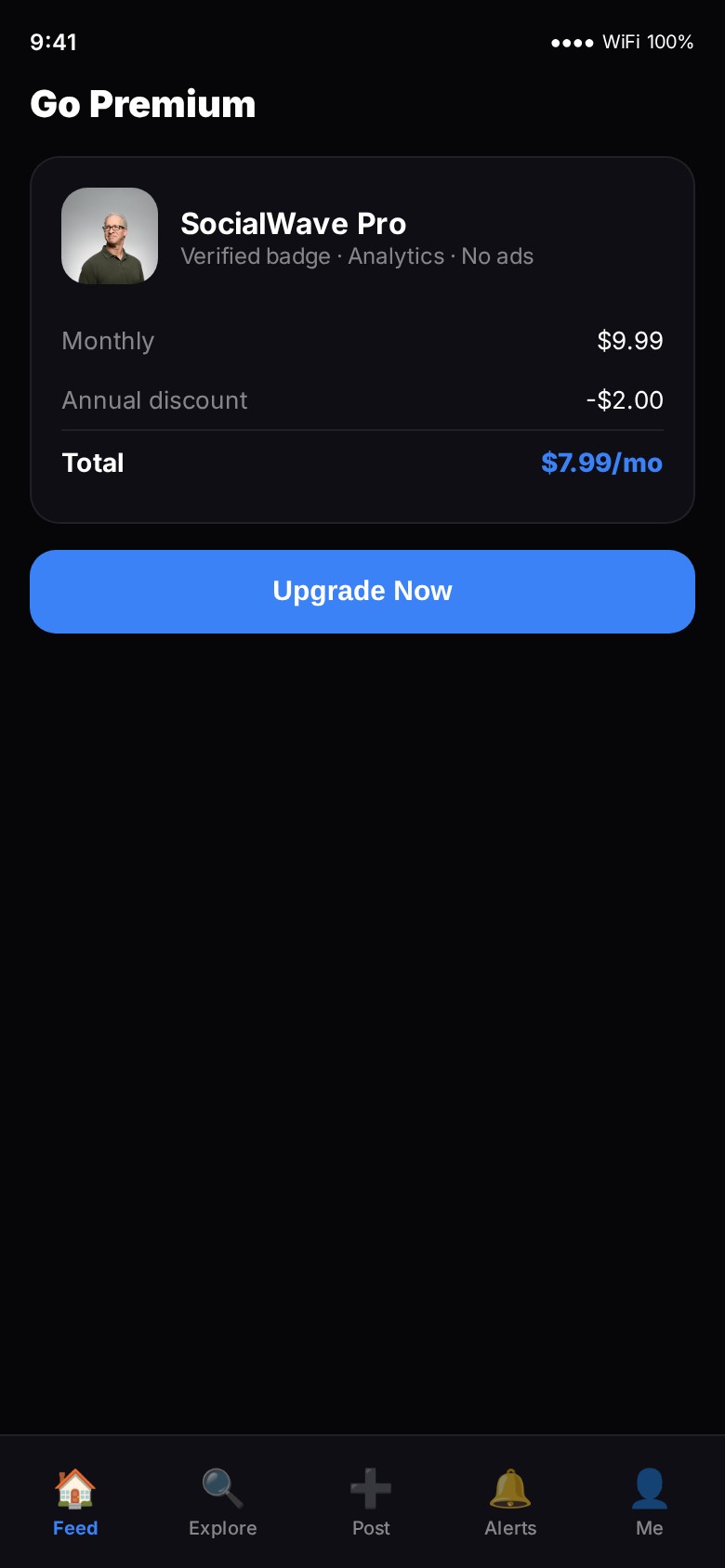Tap the Upgrade Now button

point(362,592)
